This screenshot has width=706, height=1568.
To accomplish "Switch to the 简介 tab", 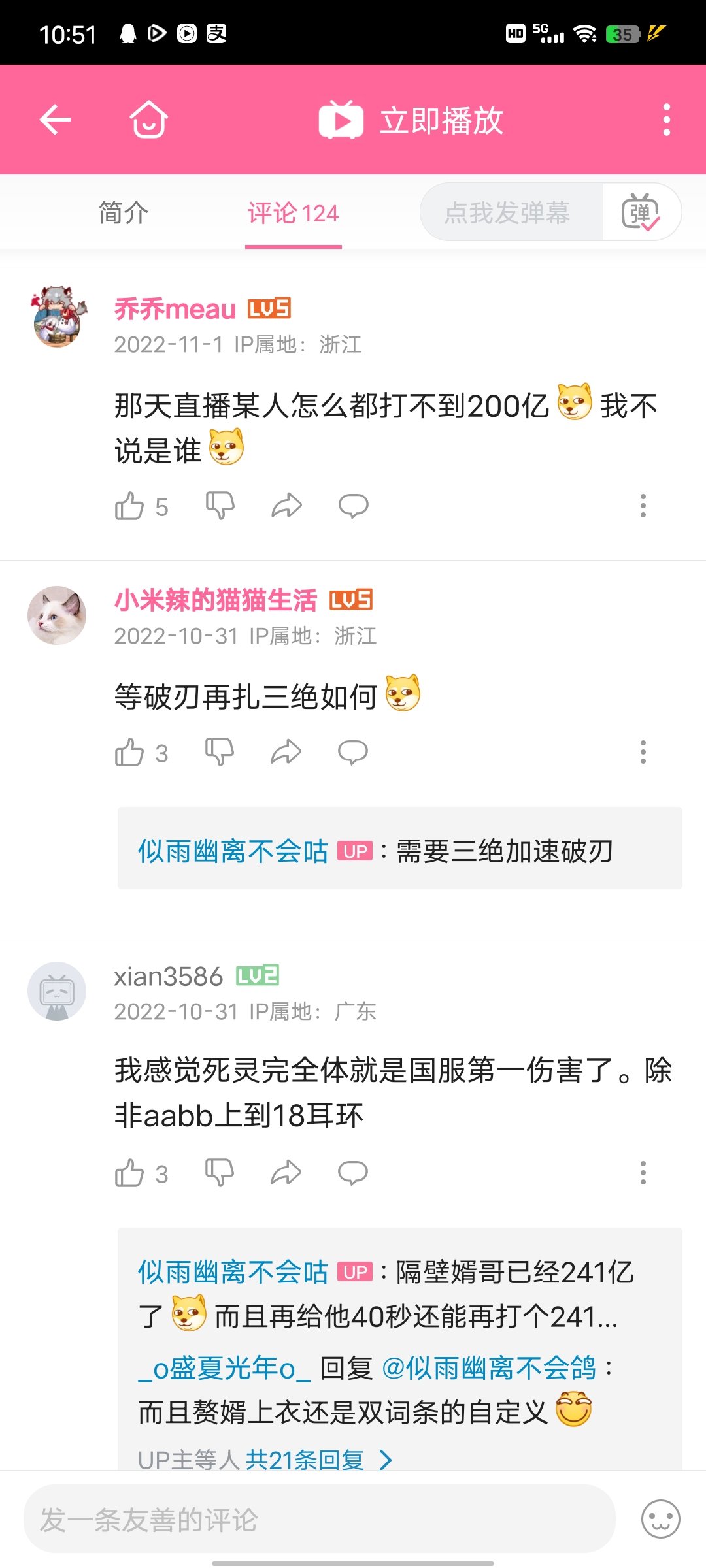I will [x=124, y=213].
